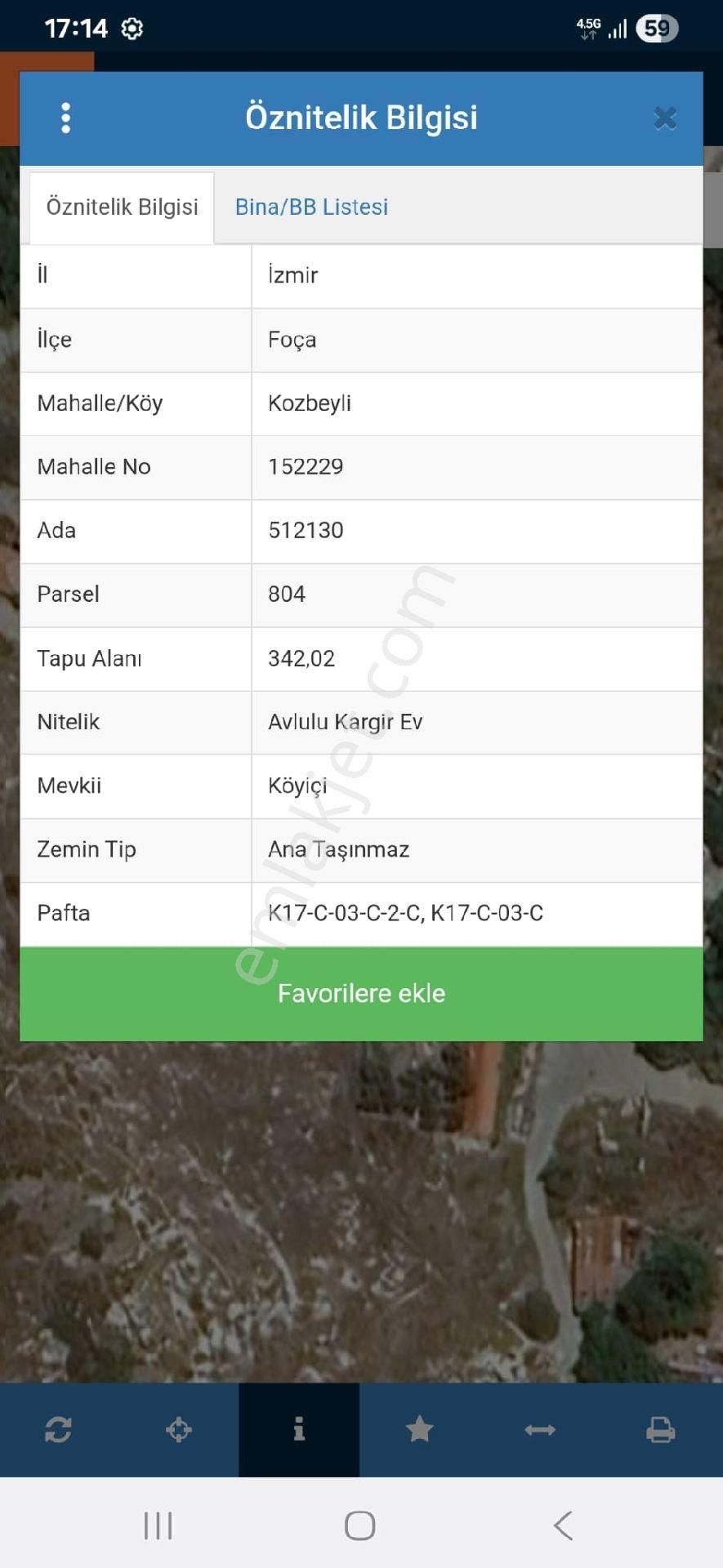Select the Öznitelik Bilgisi tab
This screenshot has height=1568, width=723.
[x=122, y=207]
